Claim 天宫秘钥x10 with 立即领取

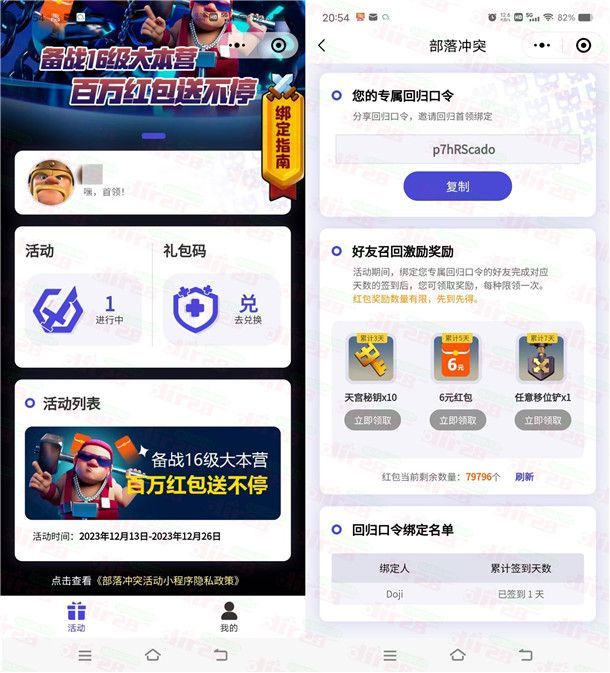pos(372,421)
